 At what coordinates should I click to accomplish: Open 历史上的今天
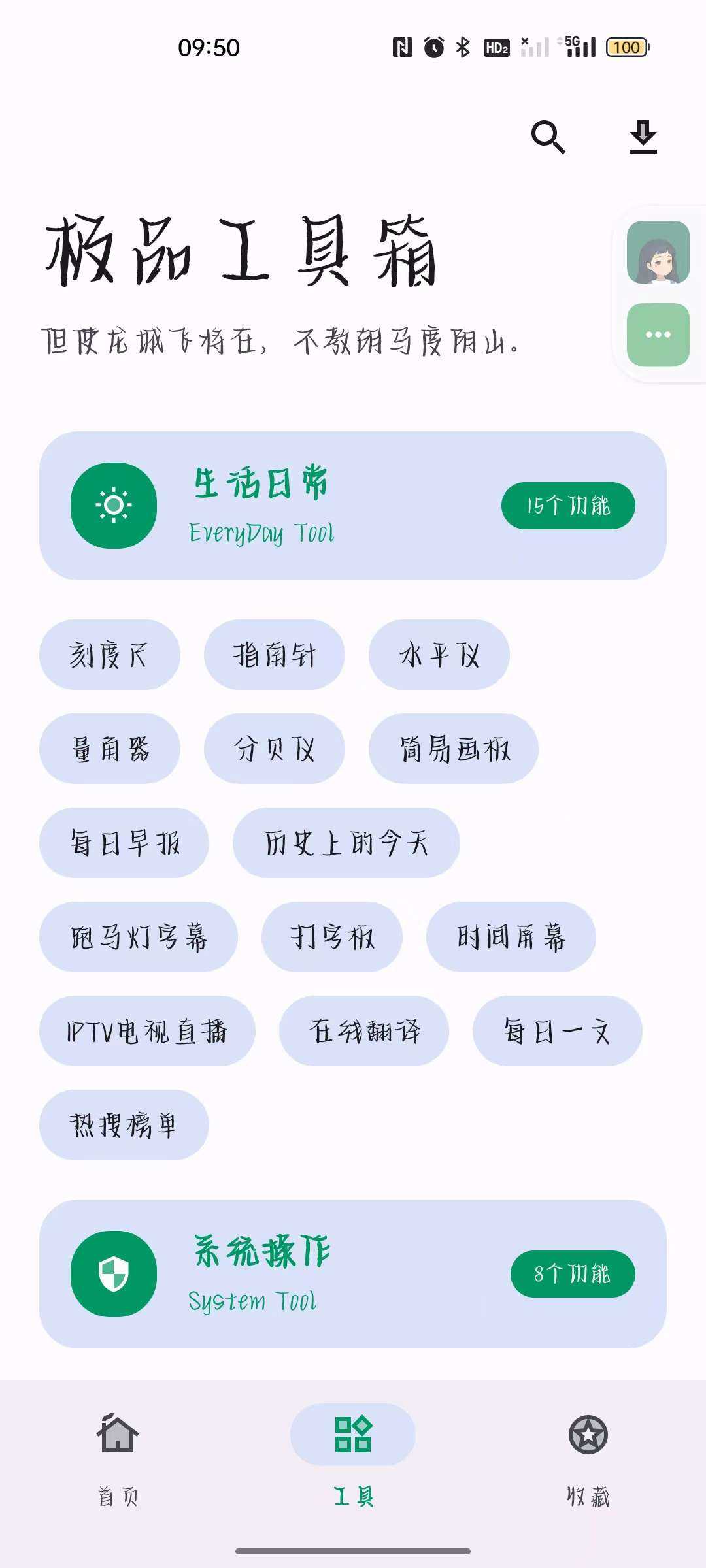346,843
